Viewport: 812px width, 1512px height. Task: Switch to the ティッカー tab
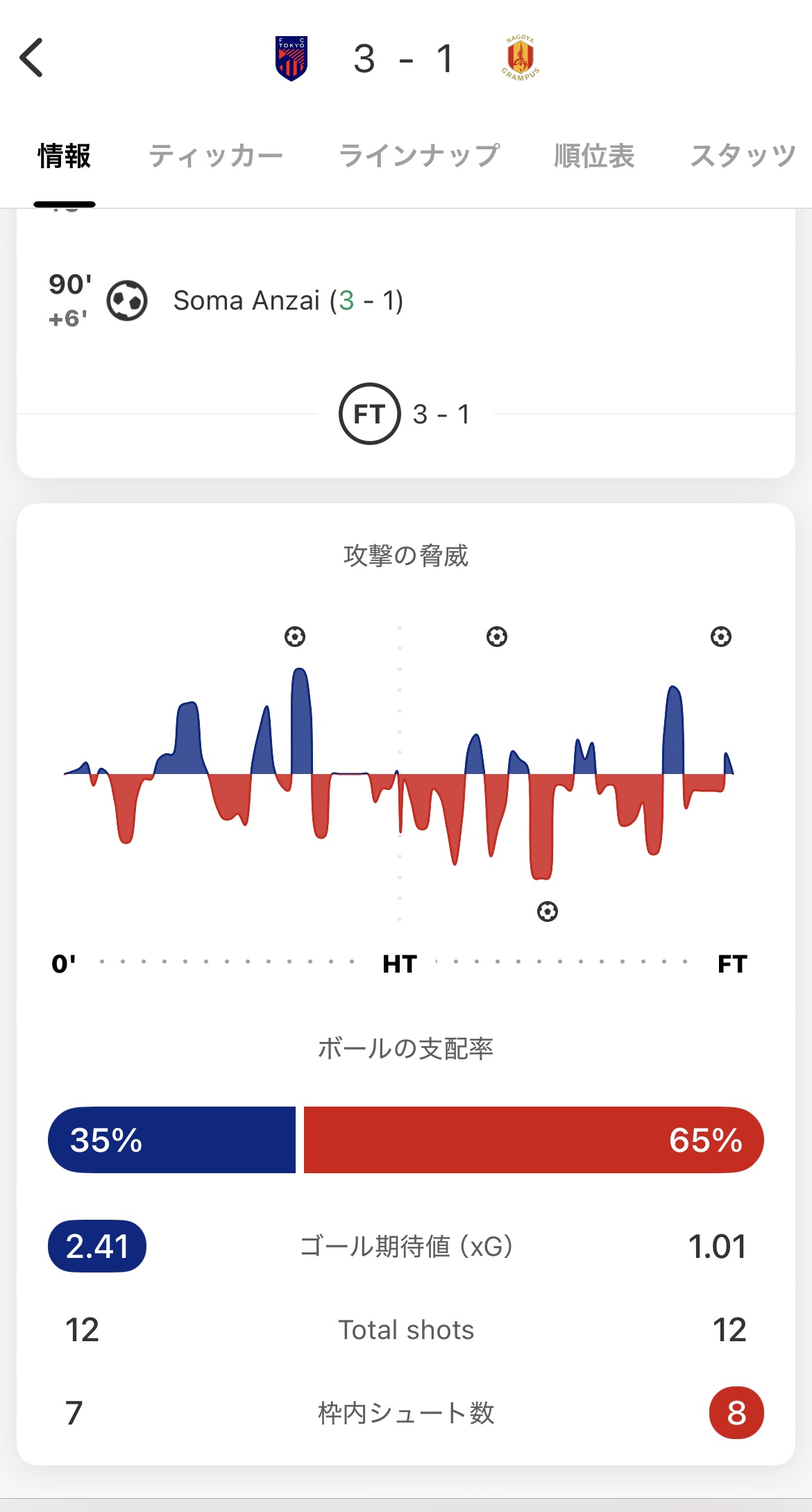tap(216, 156)
